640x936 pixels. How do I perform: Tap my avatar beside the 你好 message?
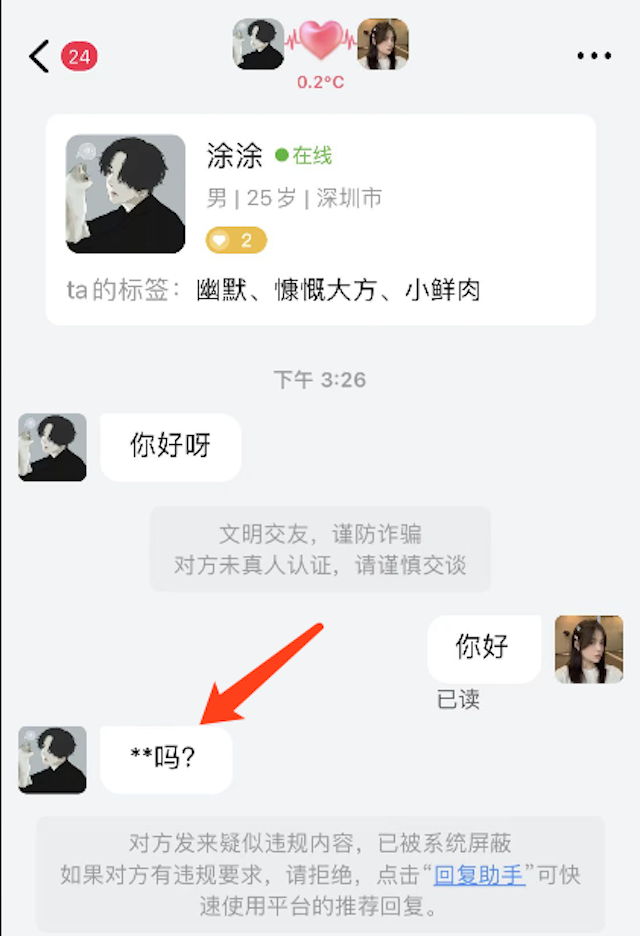click(x=588, y=649)
